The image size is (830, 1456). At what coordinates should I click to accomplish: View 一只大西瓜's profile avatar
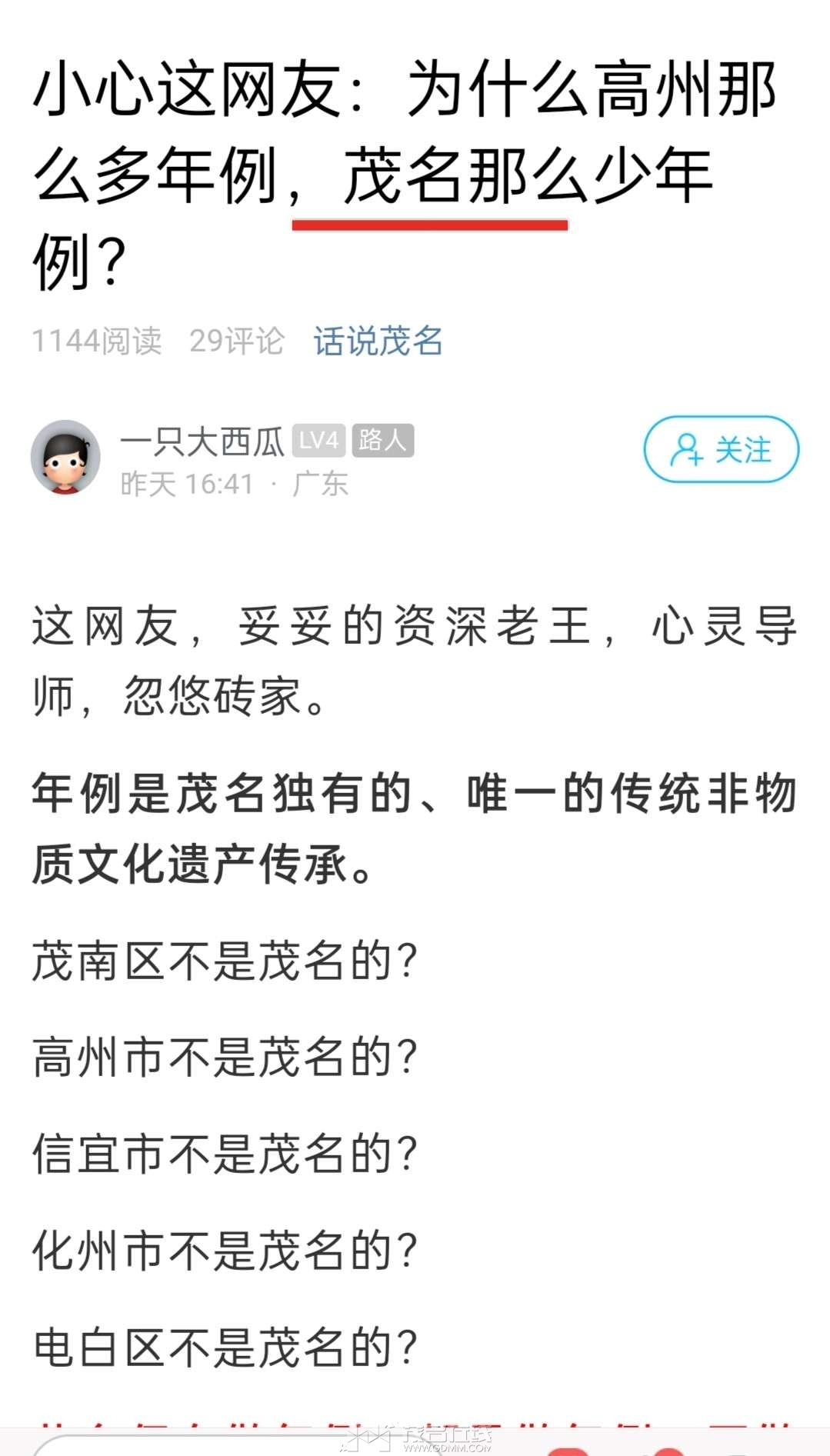coord(65,457)
